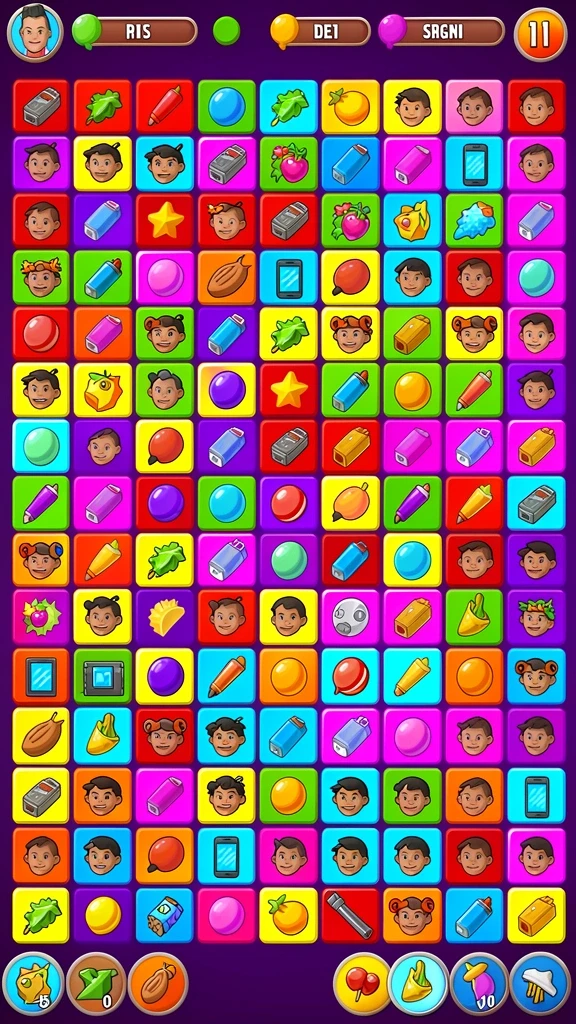
Task: Select the red balloons booster
Action: [363, 983]
